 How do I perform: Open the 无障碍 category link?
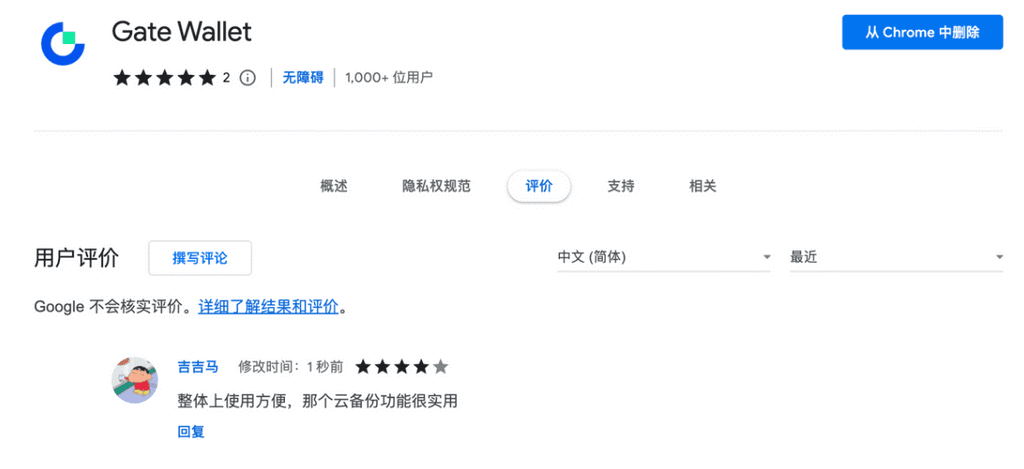click(x=302, y=77)
